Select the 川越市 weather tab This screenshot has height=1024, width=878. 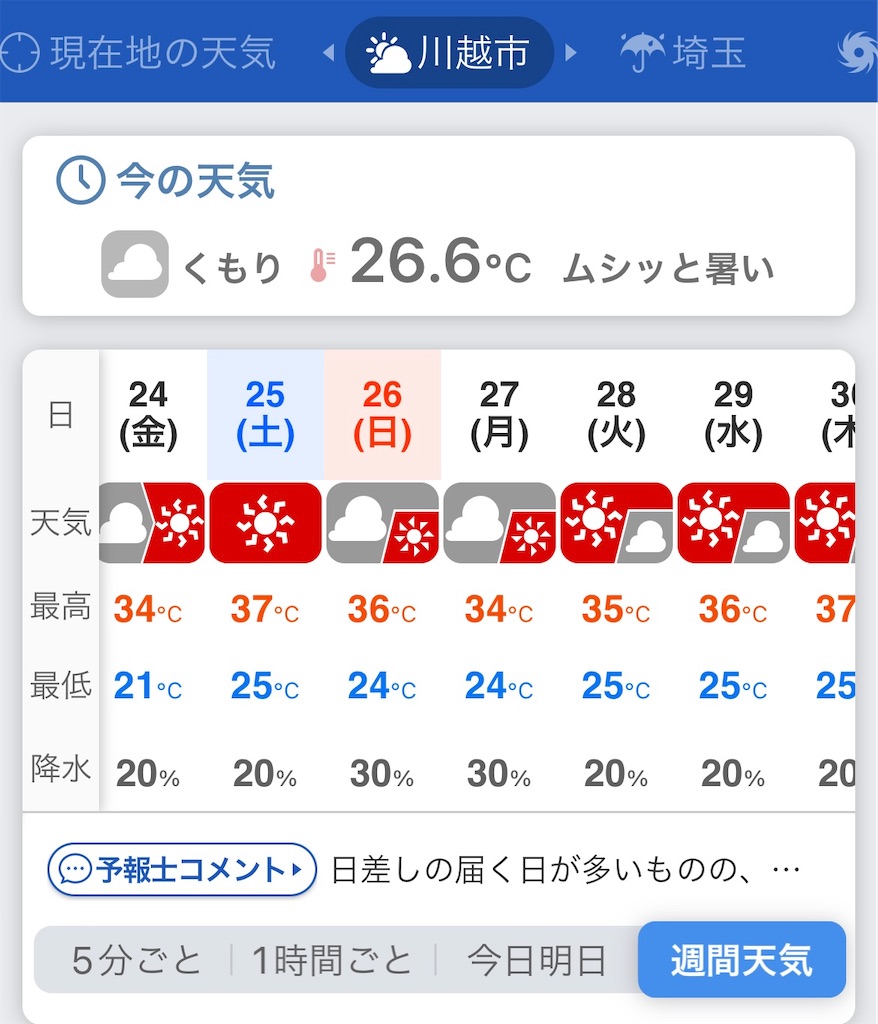(x=449, y=52)
